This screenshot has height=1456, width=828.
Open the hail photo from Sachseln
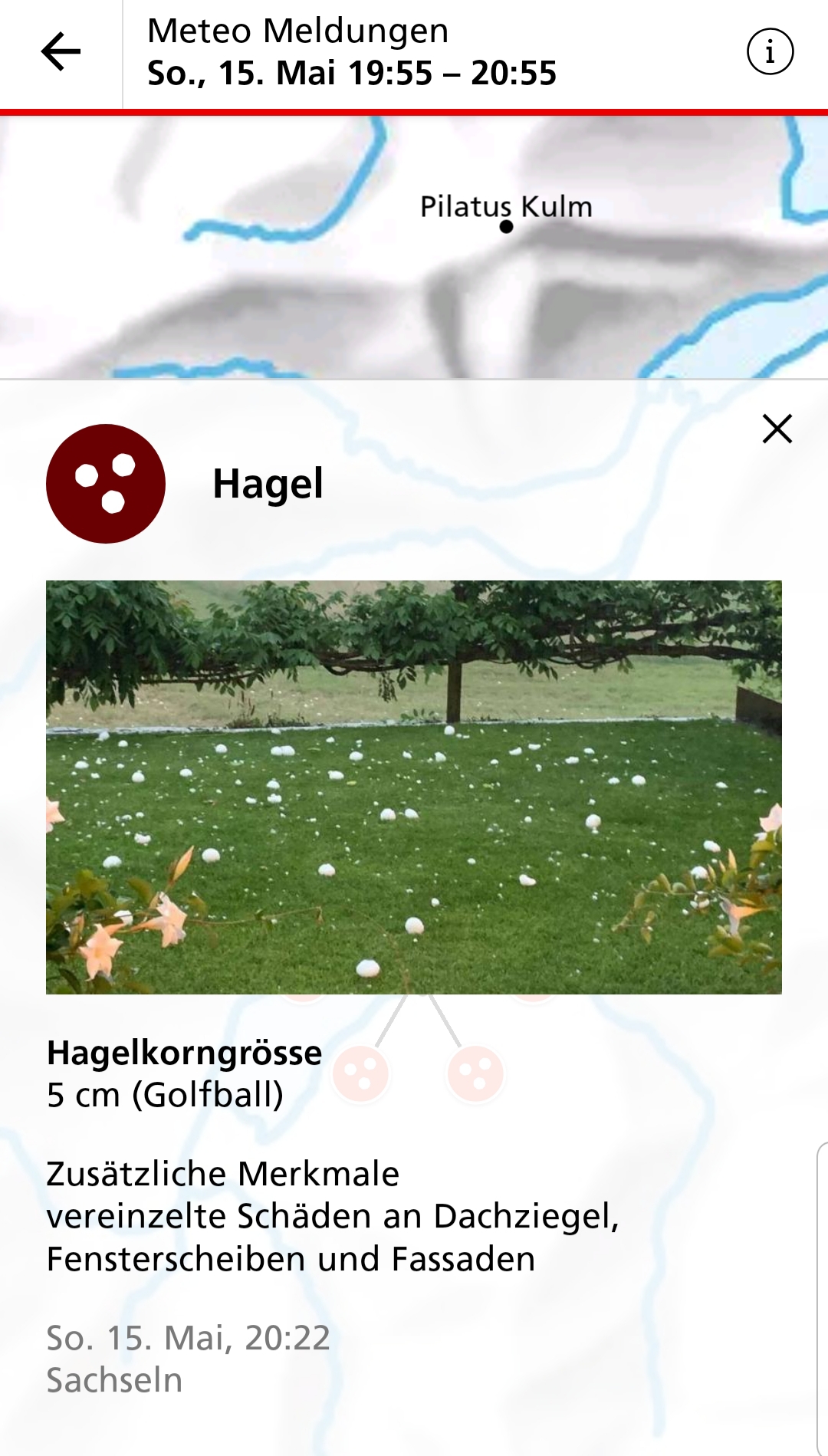[x=414, y=787]
